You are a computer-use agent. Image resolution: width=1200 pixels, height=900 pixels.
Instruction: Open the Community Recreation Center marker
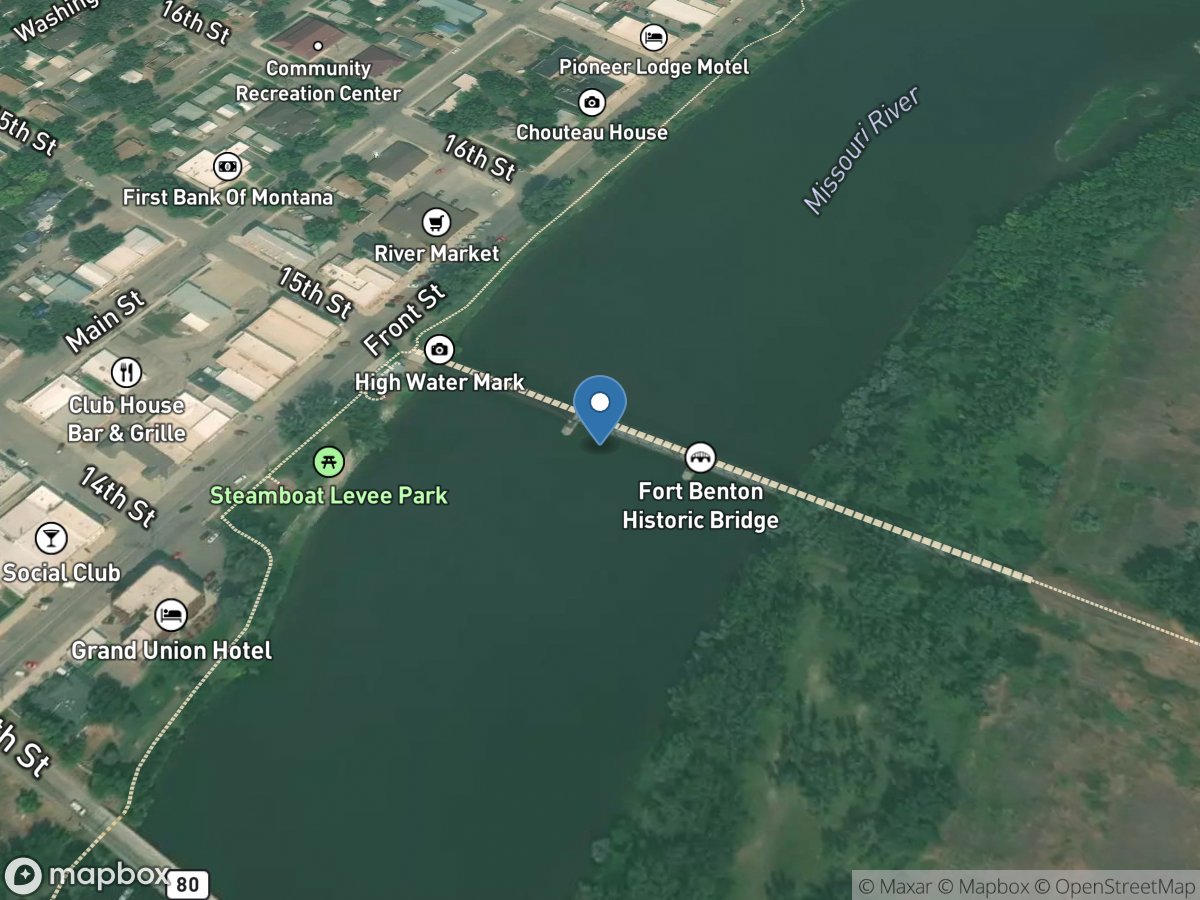(x=318, y=46)
